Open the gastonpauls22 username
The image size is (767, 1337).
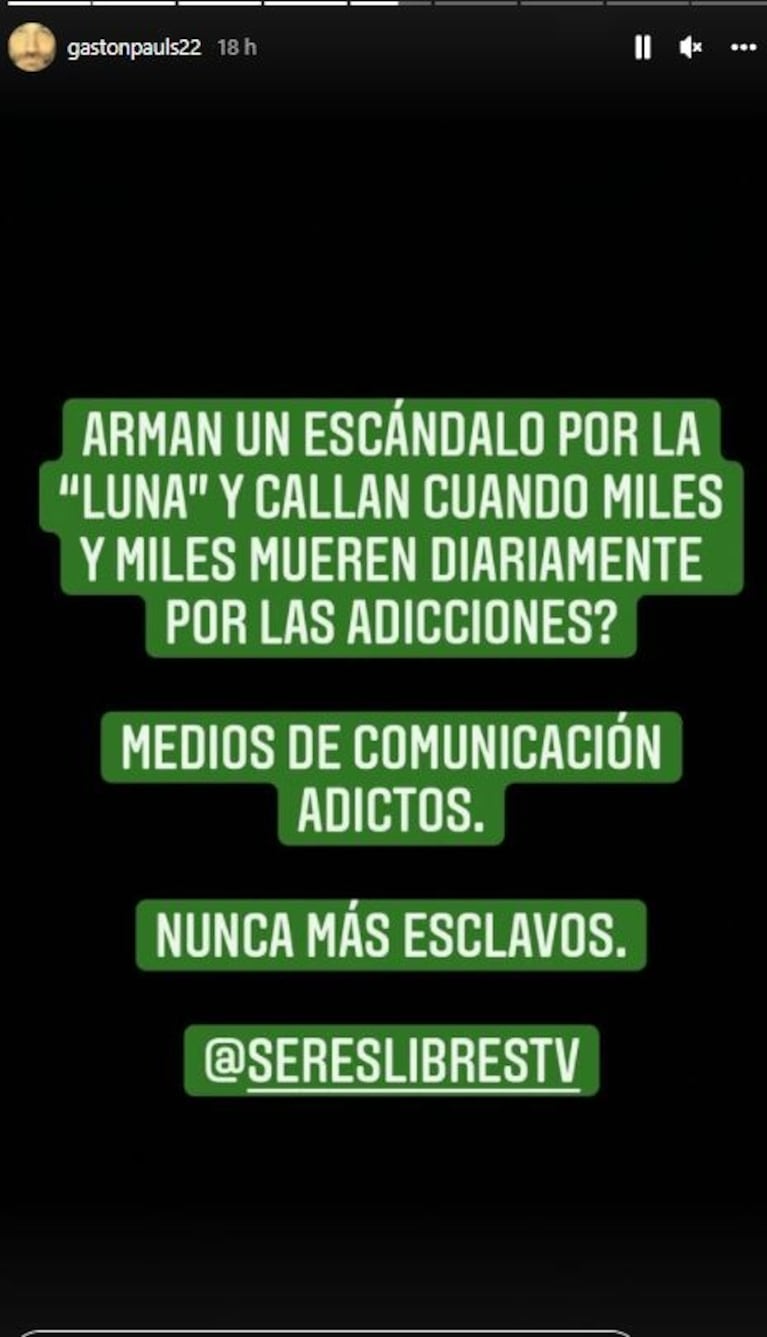point(134,47)
